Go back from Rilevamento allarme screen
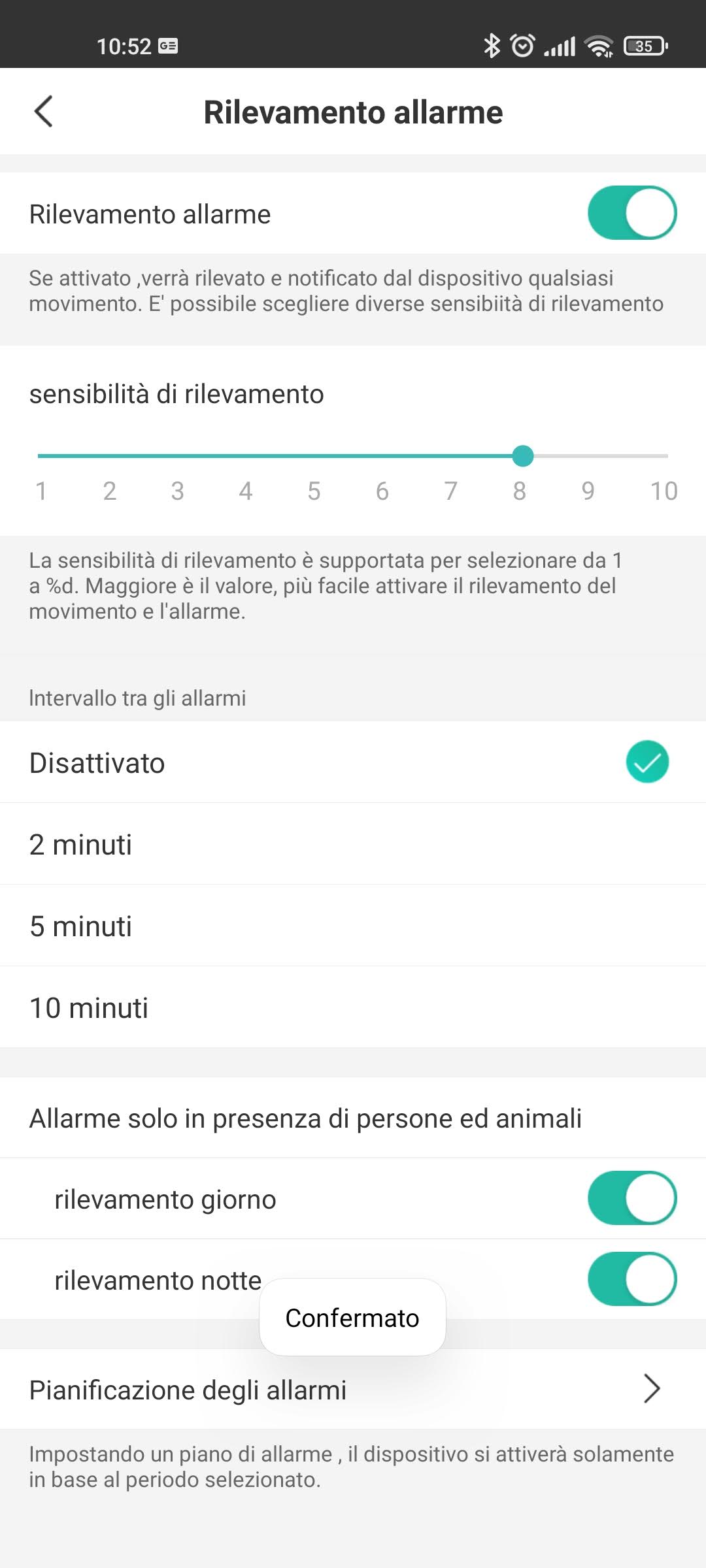This screenshot has width=706, height=1568. tap(43, 112)
